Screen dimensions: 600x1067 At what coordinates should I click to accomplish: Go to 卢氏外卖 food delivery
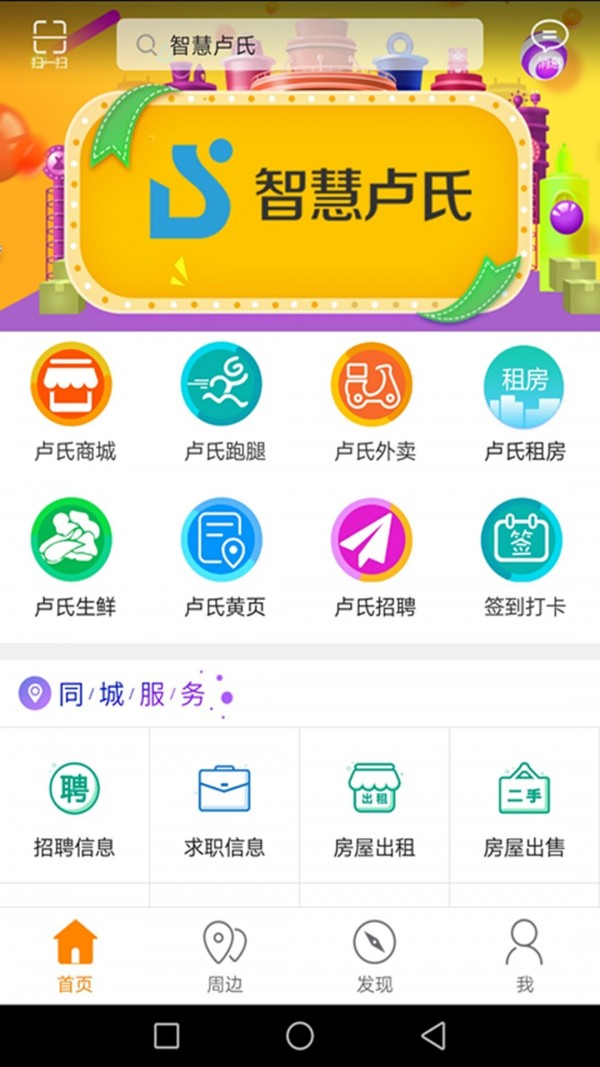(374, 402)
